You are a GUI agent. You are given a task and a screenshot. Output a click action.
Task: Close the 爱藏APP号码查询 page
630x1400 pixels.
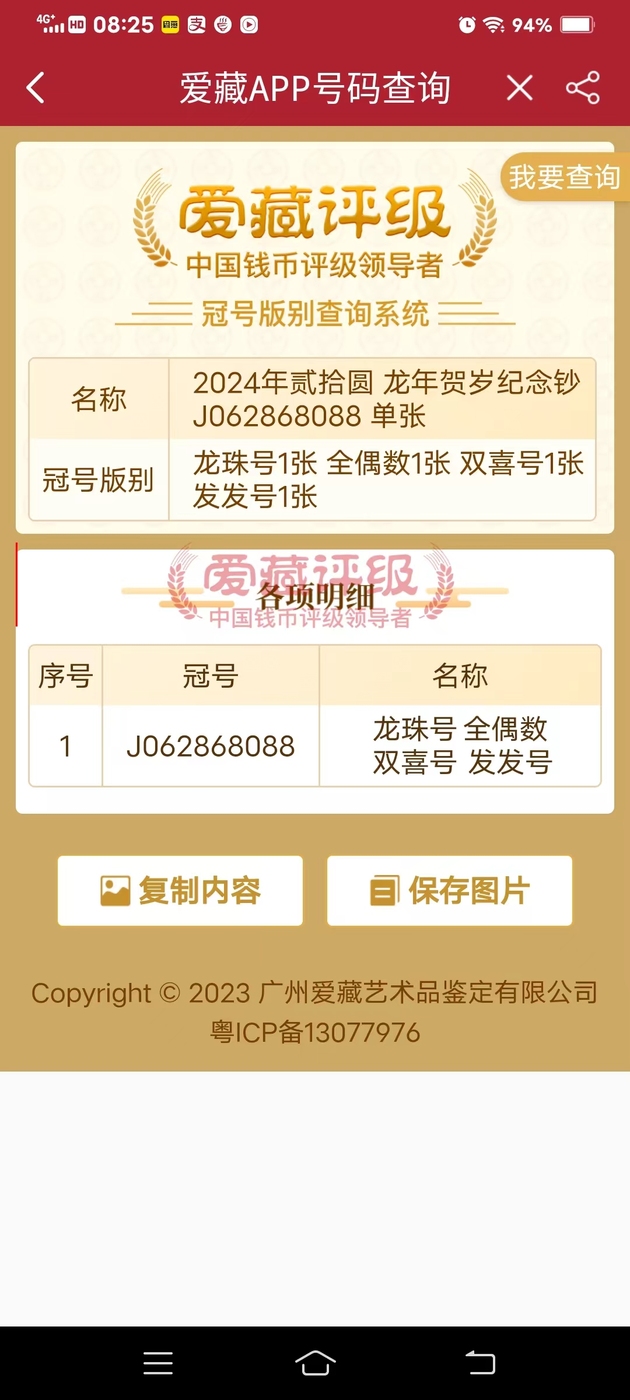[519, 88]
